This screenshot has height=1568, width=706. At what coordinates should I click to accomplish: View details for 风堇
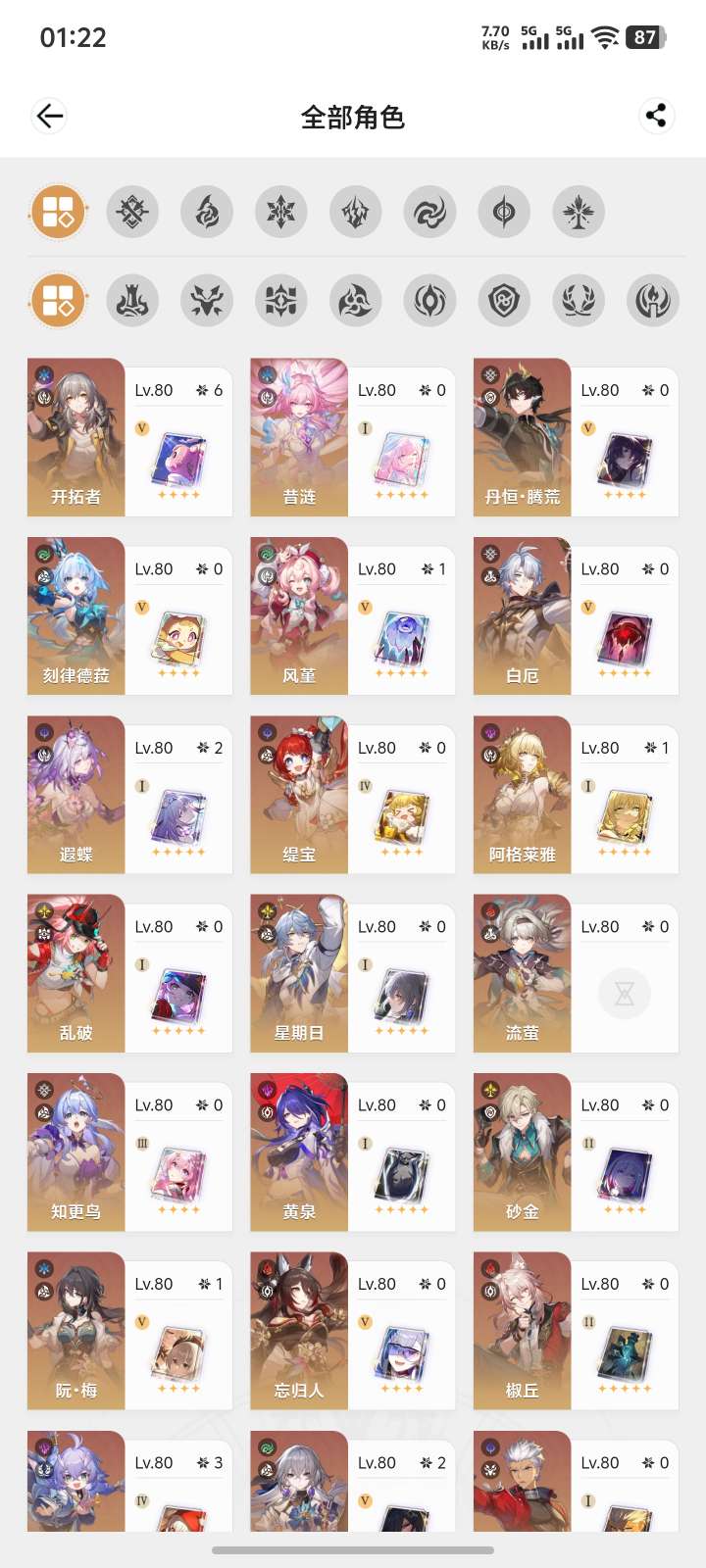point(352,616)
